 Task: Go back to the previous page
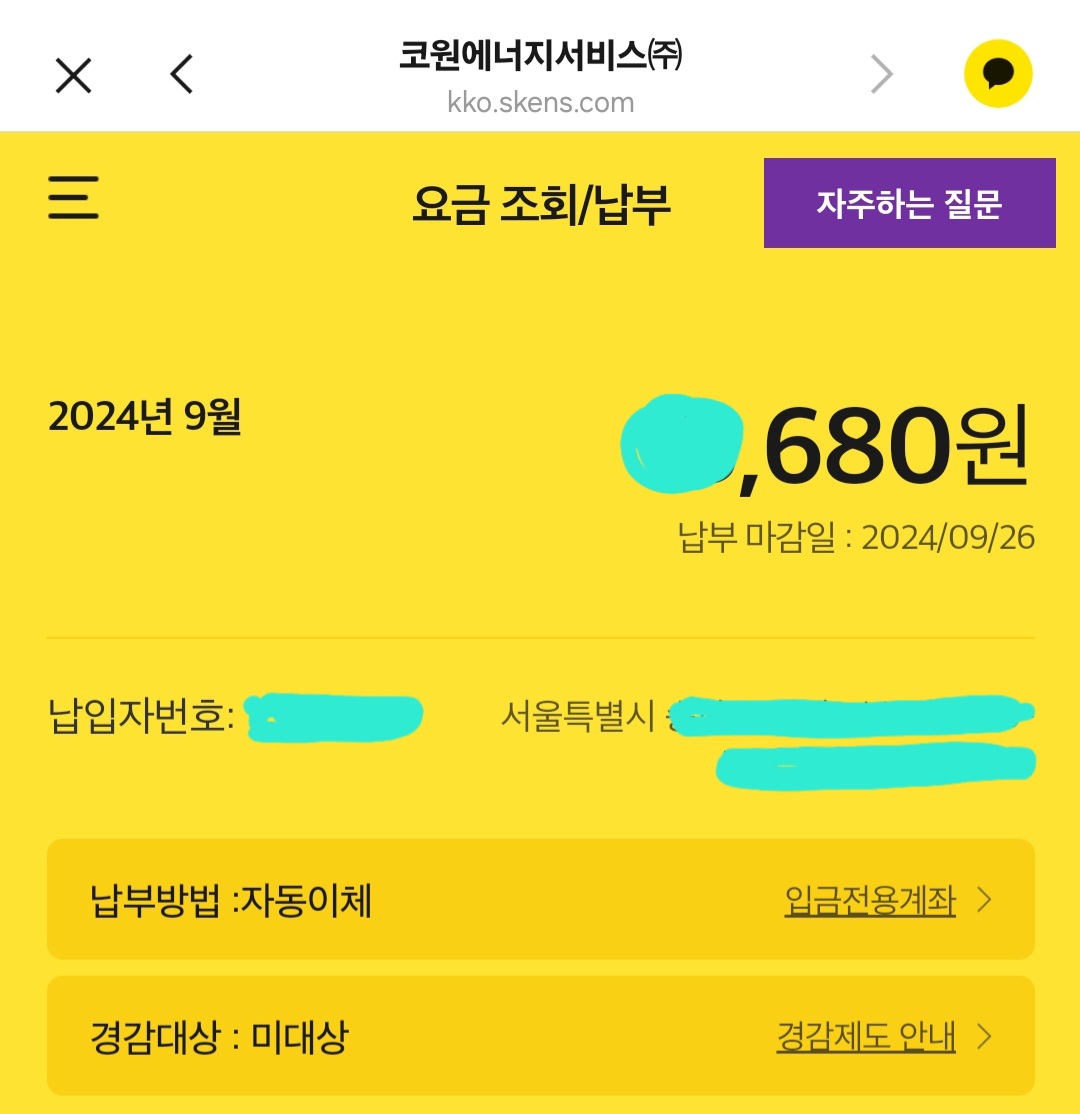[181, 74]
